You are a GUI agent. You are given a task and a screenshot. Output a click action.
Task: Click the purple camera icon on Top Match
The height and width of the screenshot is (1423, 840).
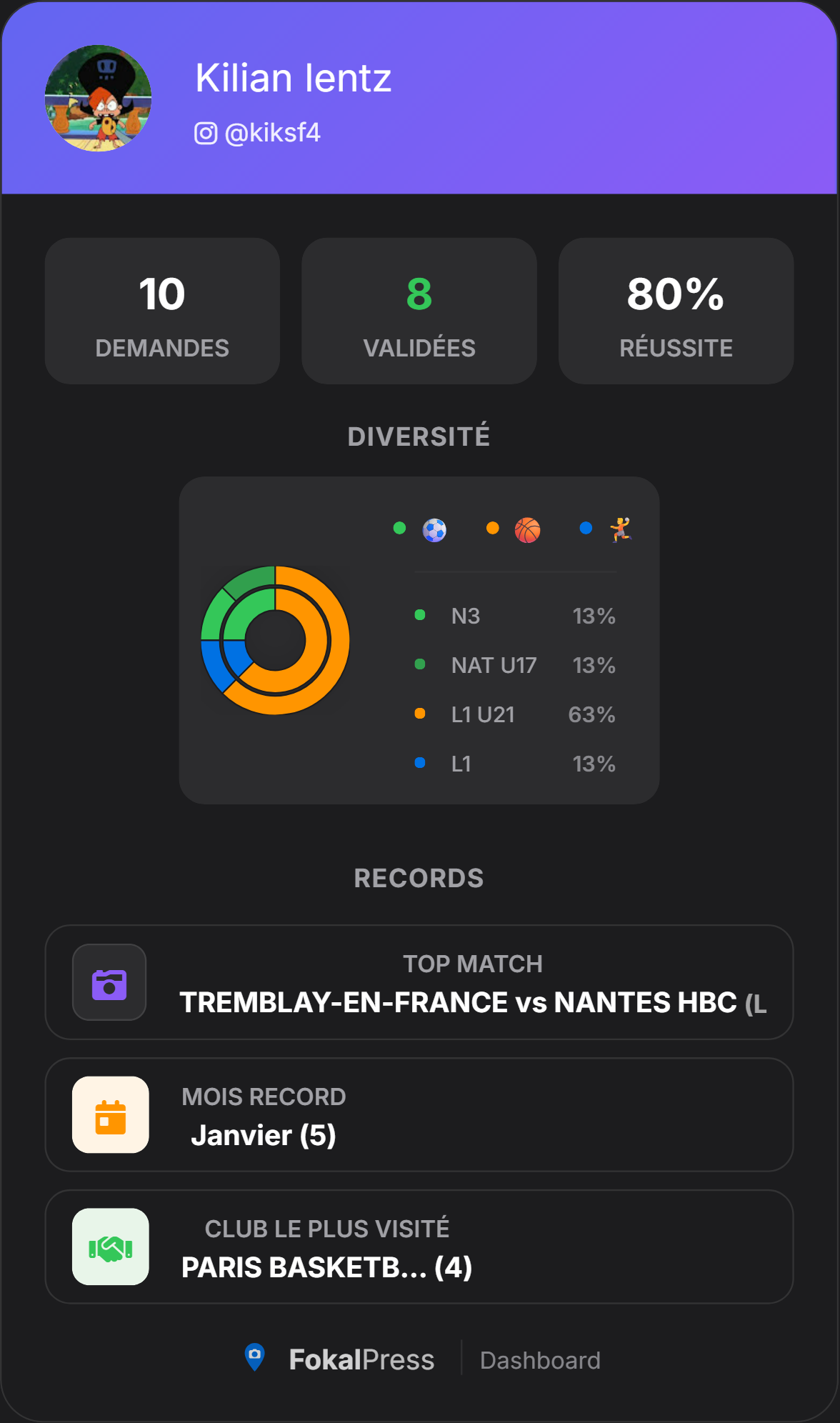tap(109, 982)
